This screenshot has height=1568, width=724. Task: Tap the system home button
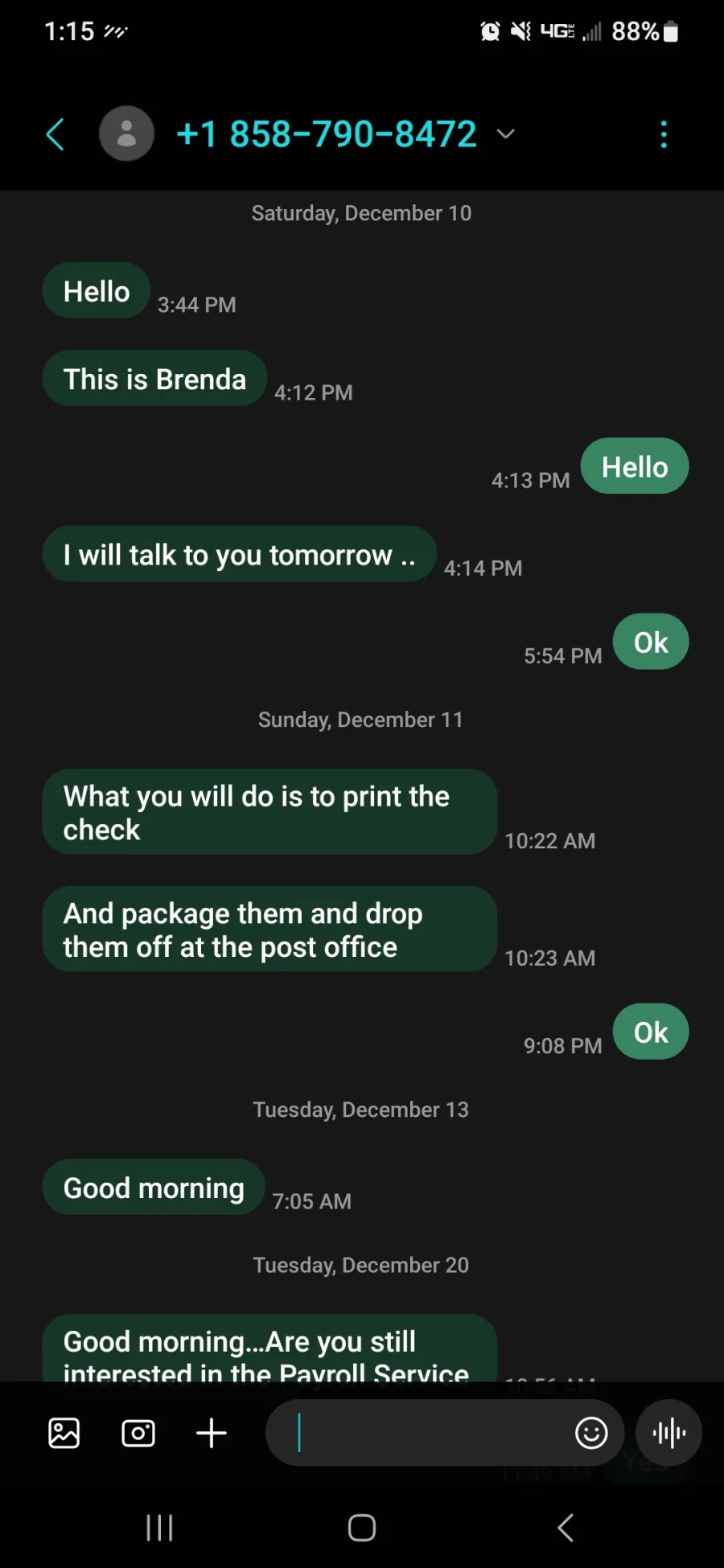coord(362,1528)
